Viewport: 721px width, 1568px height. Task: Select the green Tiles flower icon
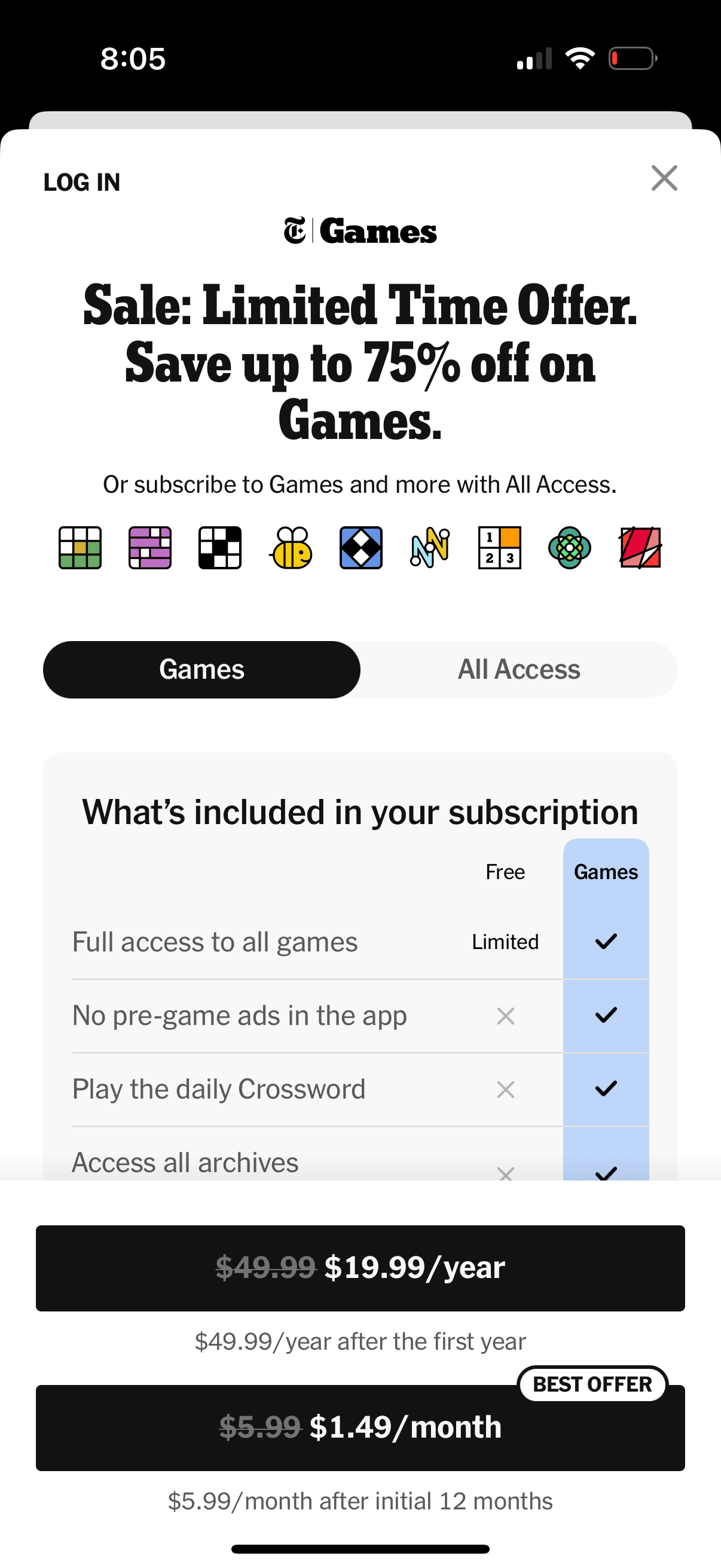point(571,548)
